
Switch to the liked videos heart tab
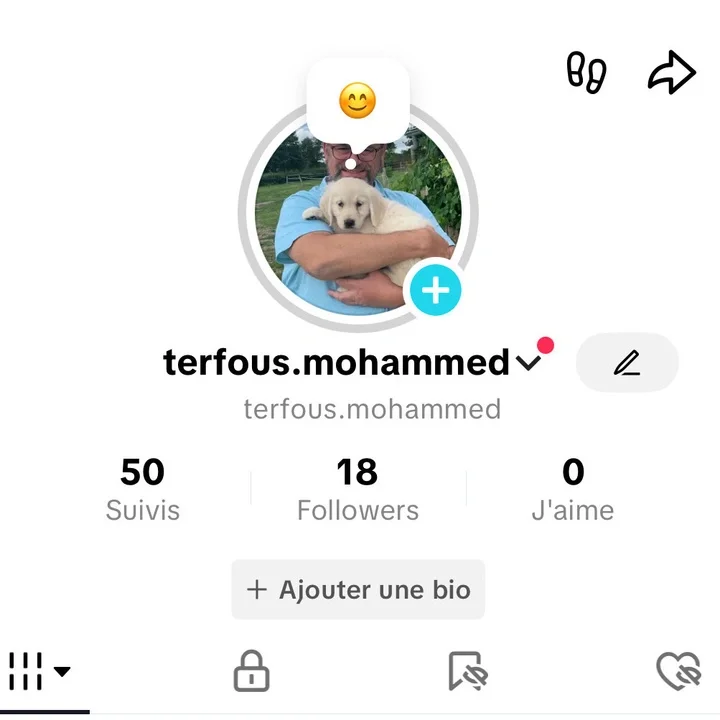point(680,671)
